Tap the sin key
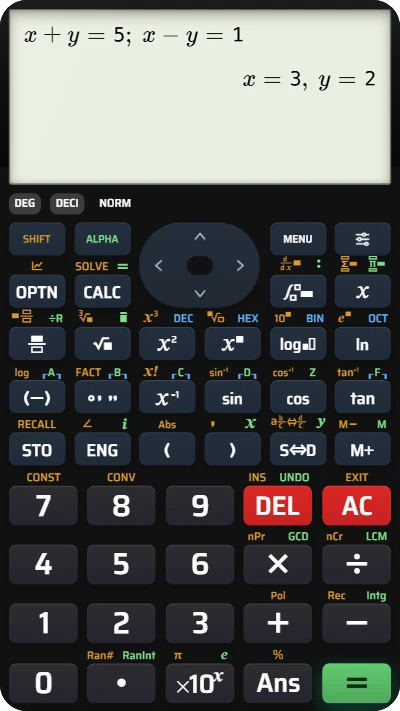400x711 pixels. coord(233,397)
